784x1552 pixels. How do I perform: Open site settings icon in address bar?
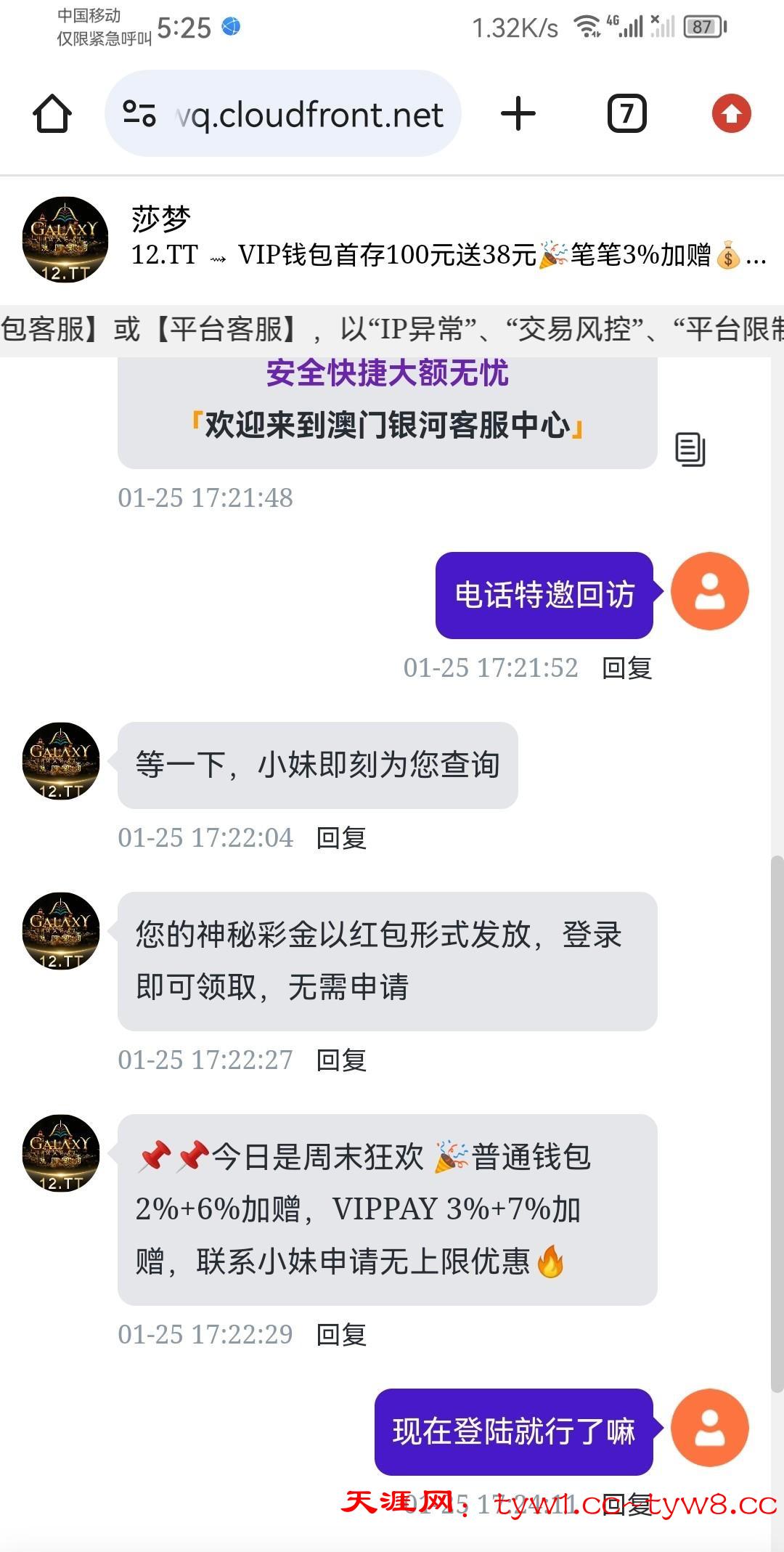tap(139, 114)
